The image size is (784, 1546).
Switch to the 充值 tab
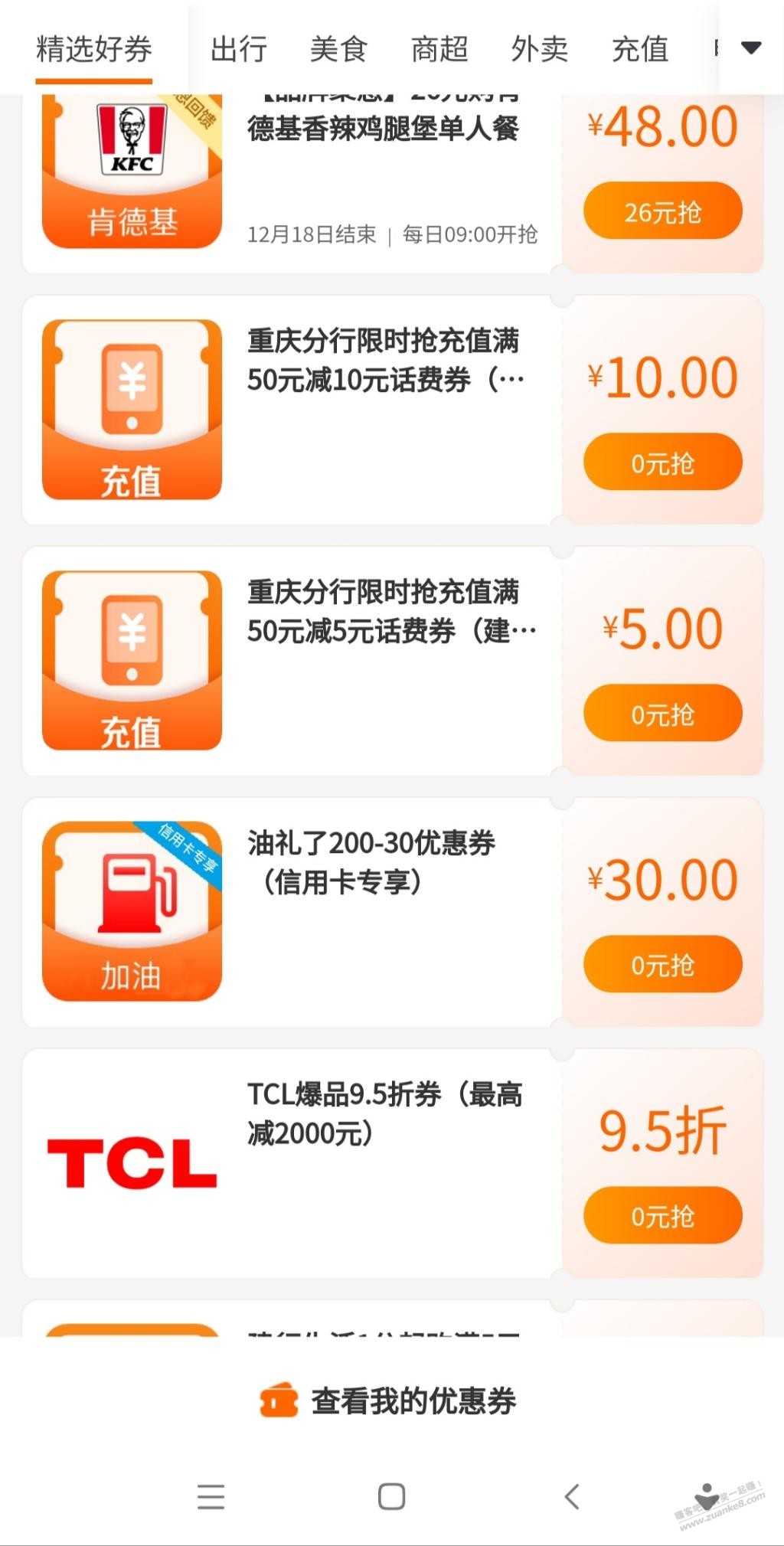coord(640,49)
